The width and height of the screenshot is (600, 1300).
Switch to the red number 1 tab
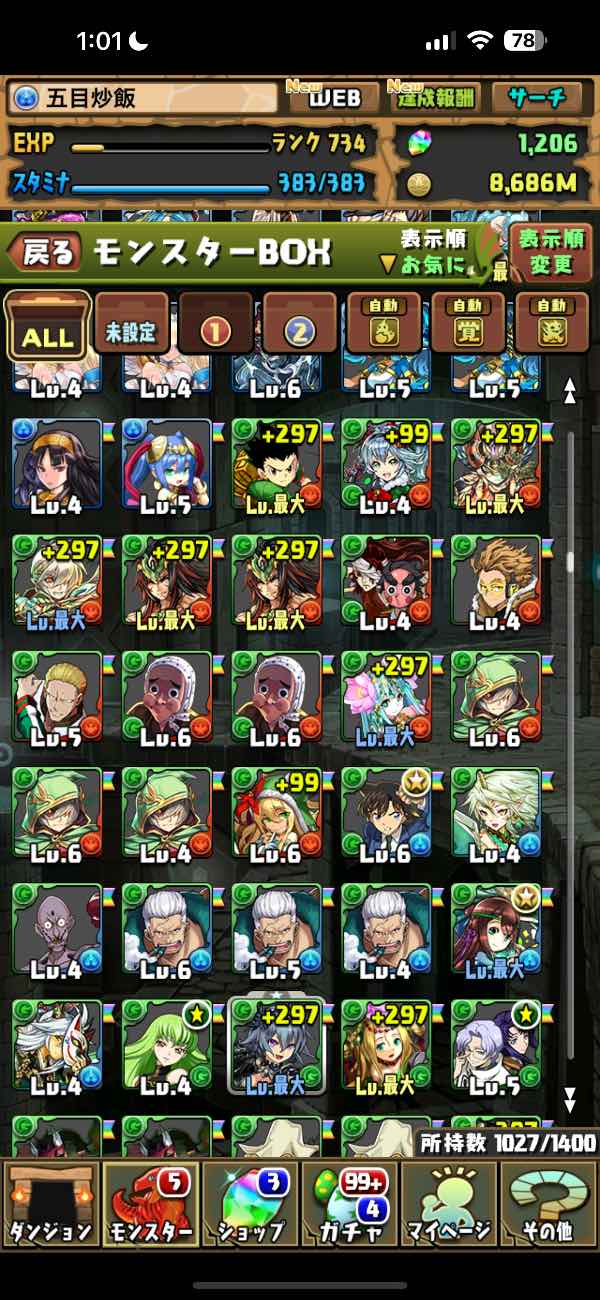click(x=216, y=328)
